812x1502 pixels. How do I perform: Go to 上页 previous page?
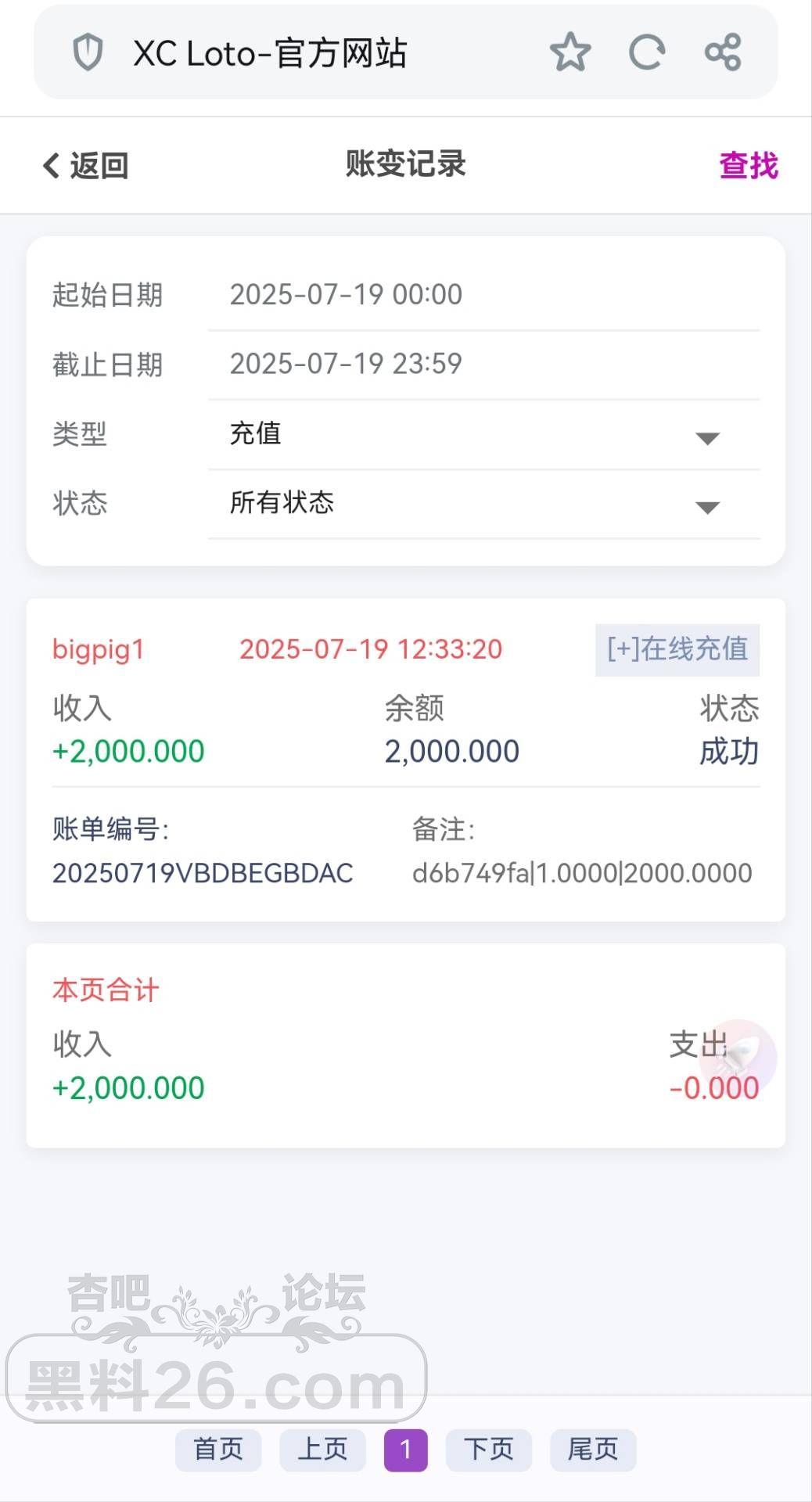322,1450
